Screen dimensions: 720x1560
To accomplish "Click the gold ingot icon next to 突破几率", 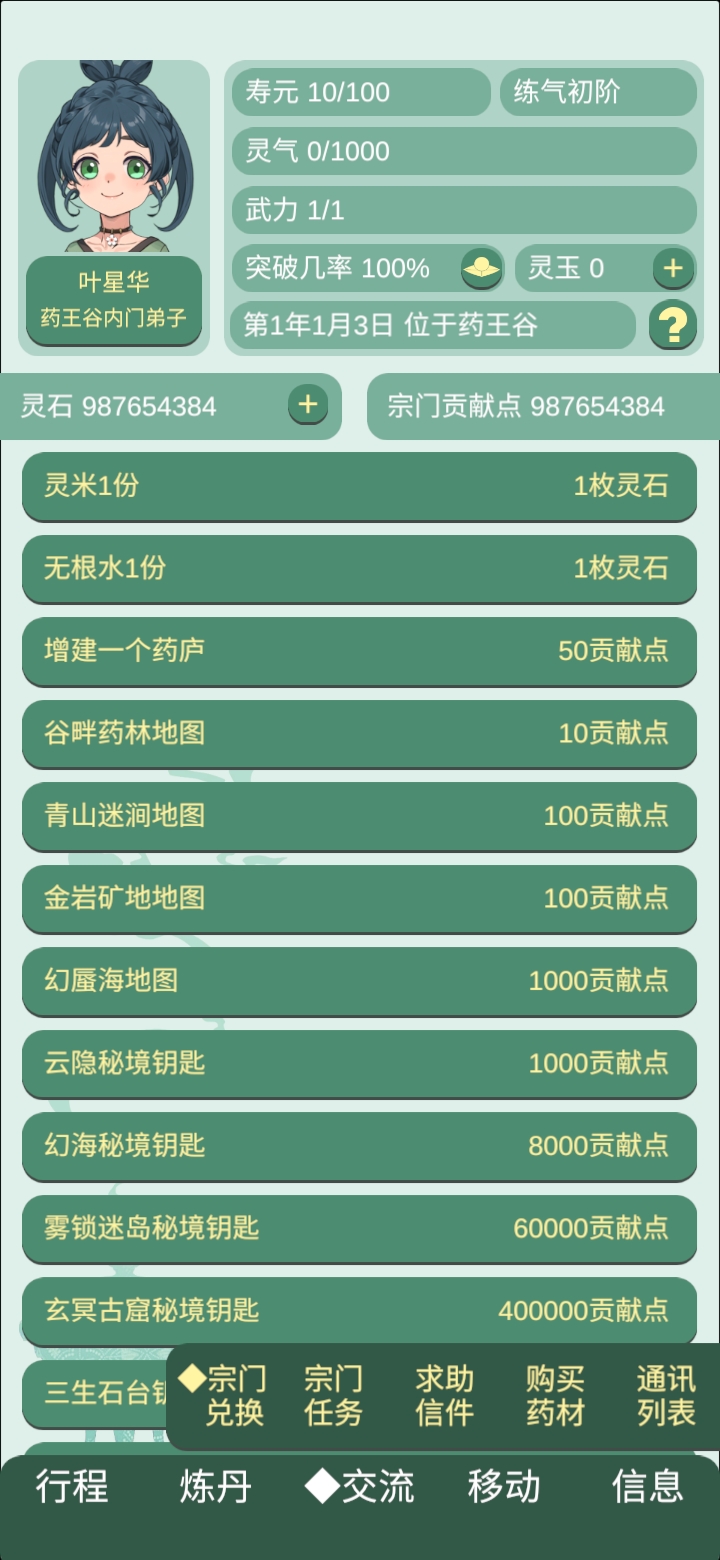I will [480, 268].
